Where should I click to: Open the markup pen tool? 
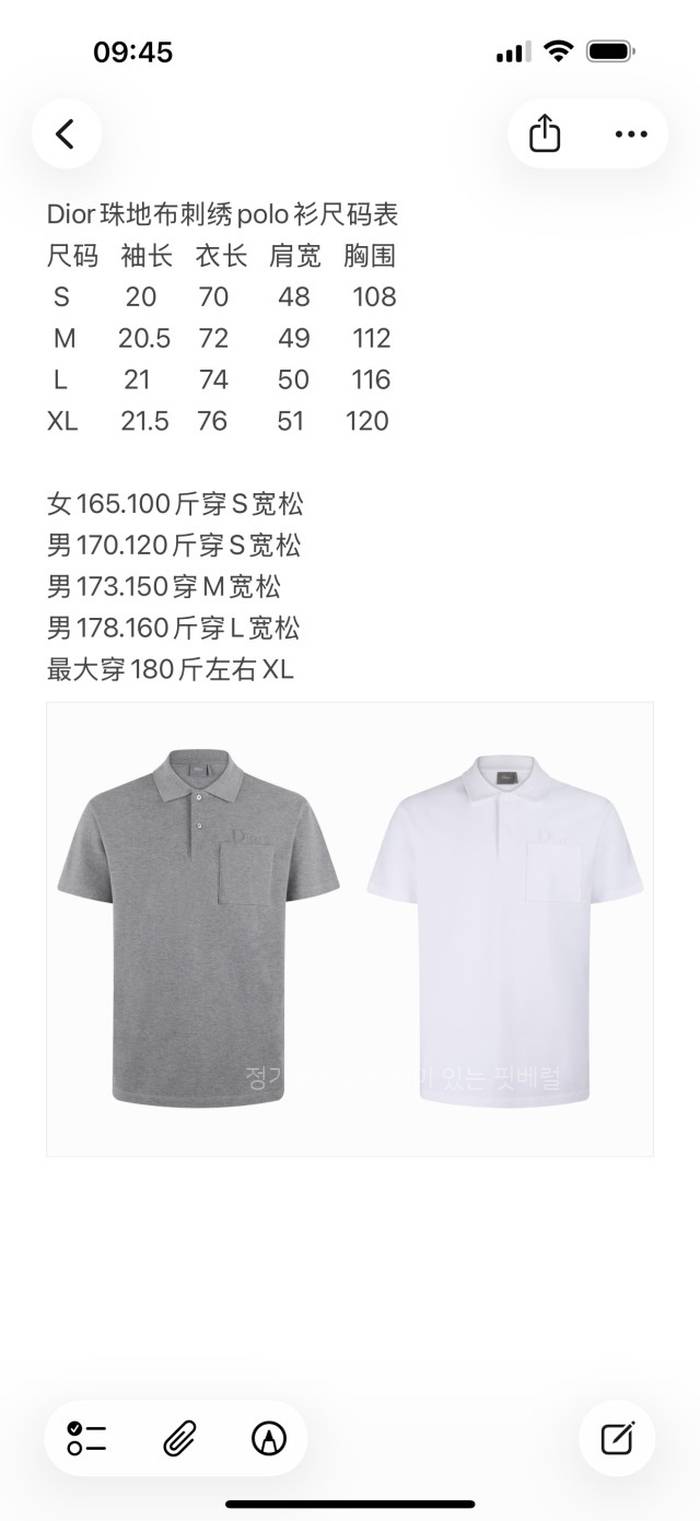268,1438
